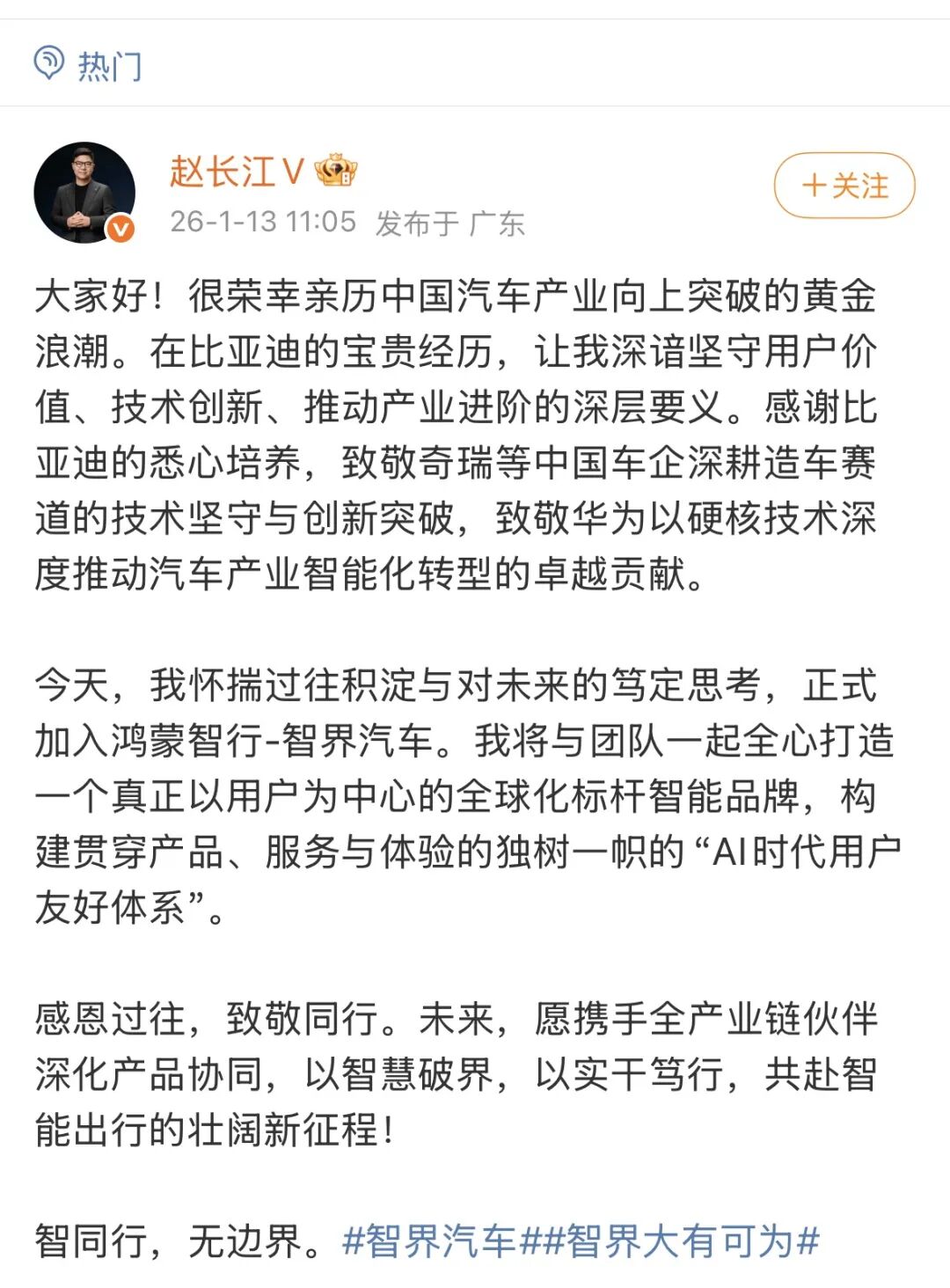Follow 赵长江 with the 关注 button
This screenshot has height=1288, width=950.
[844, 186]
